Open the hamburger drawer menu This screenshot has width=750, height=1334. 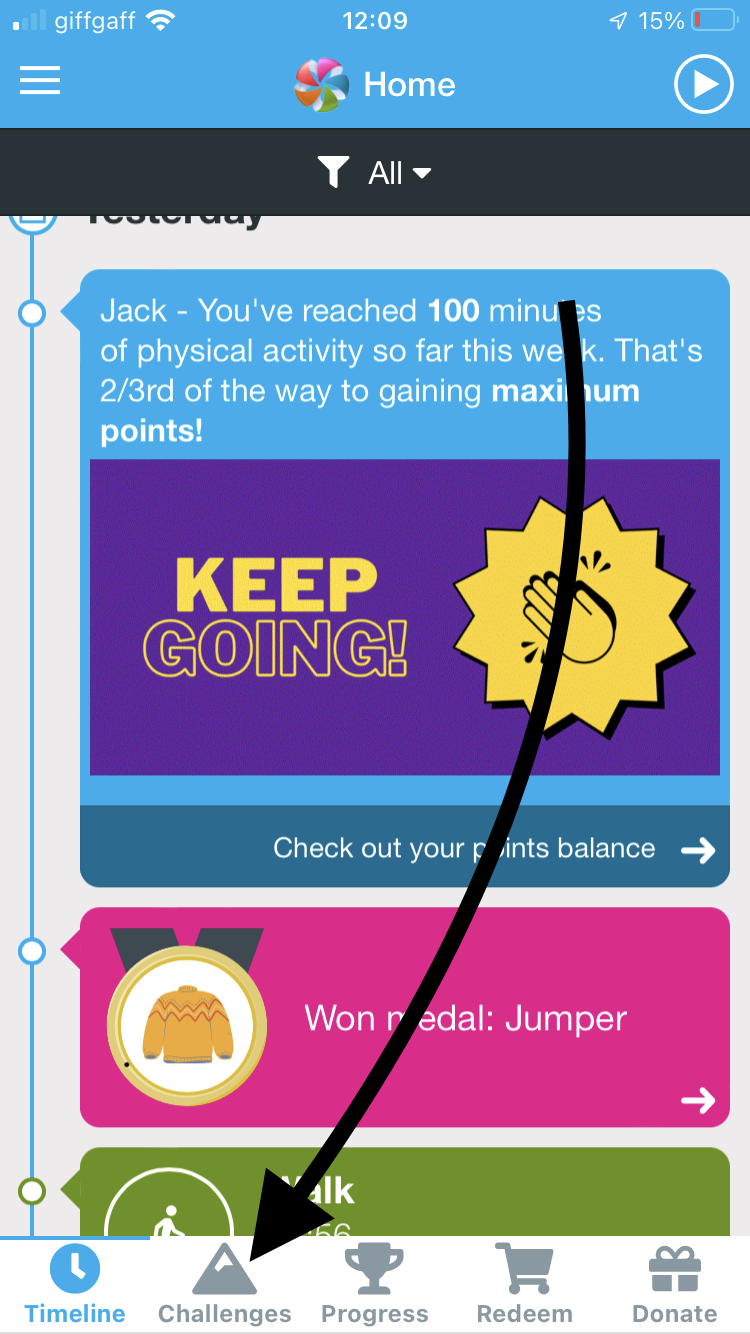(x=40, y=82)
